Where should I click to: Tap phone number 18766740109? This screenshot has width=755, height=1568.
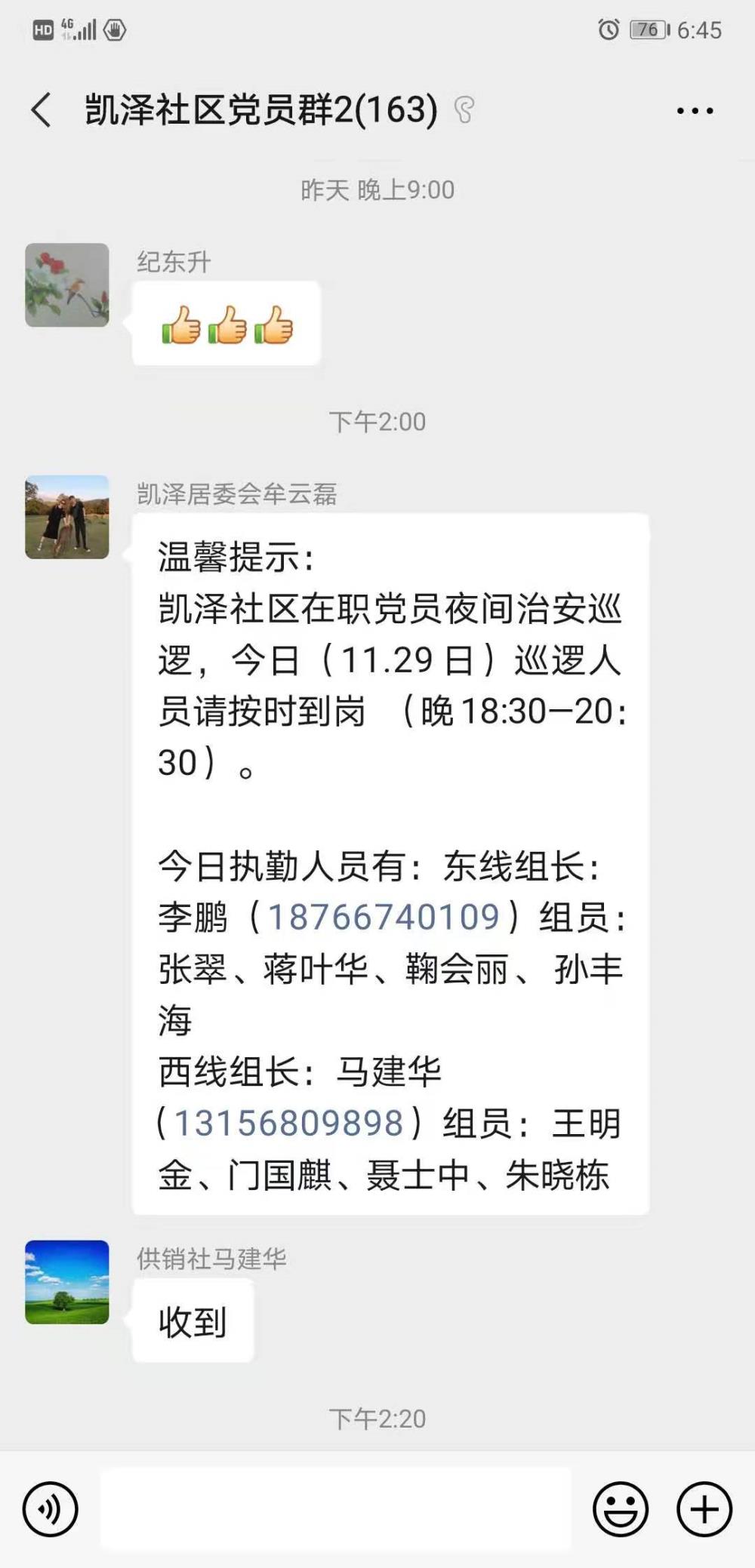point(384,917)
